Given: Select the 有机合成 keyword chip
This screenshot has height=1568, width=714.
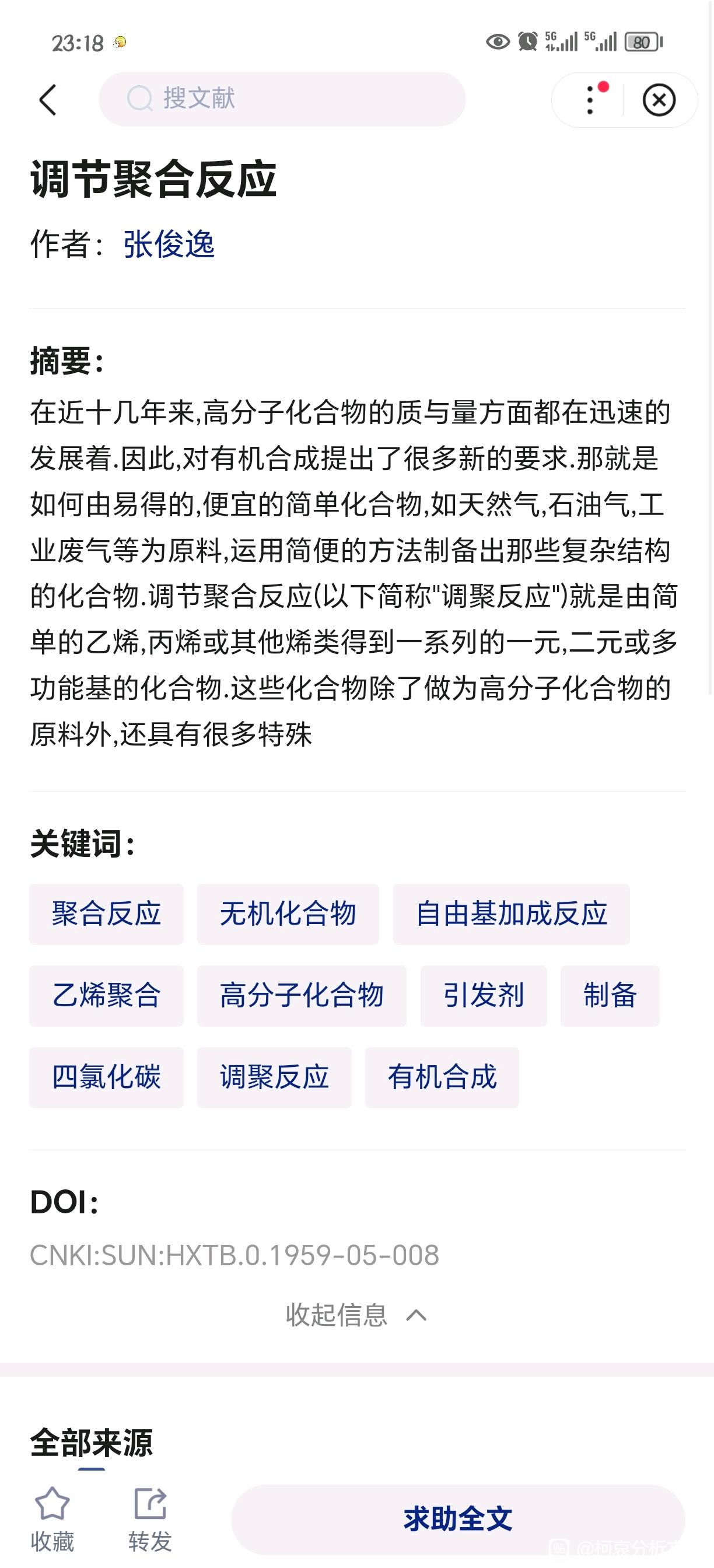Looking at the screenshot, I should [x=442, y=1077].
